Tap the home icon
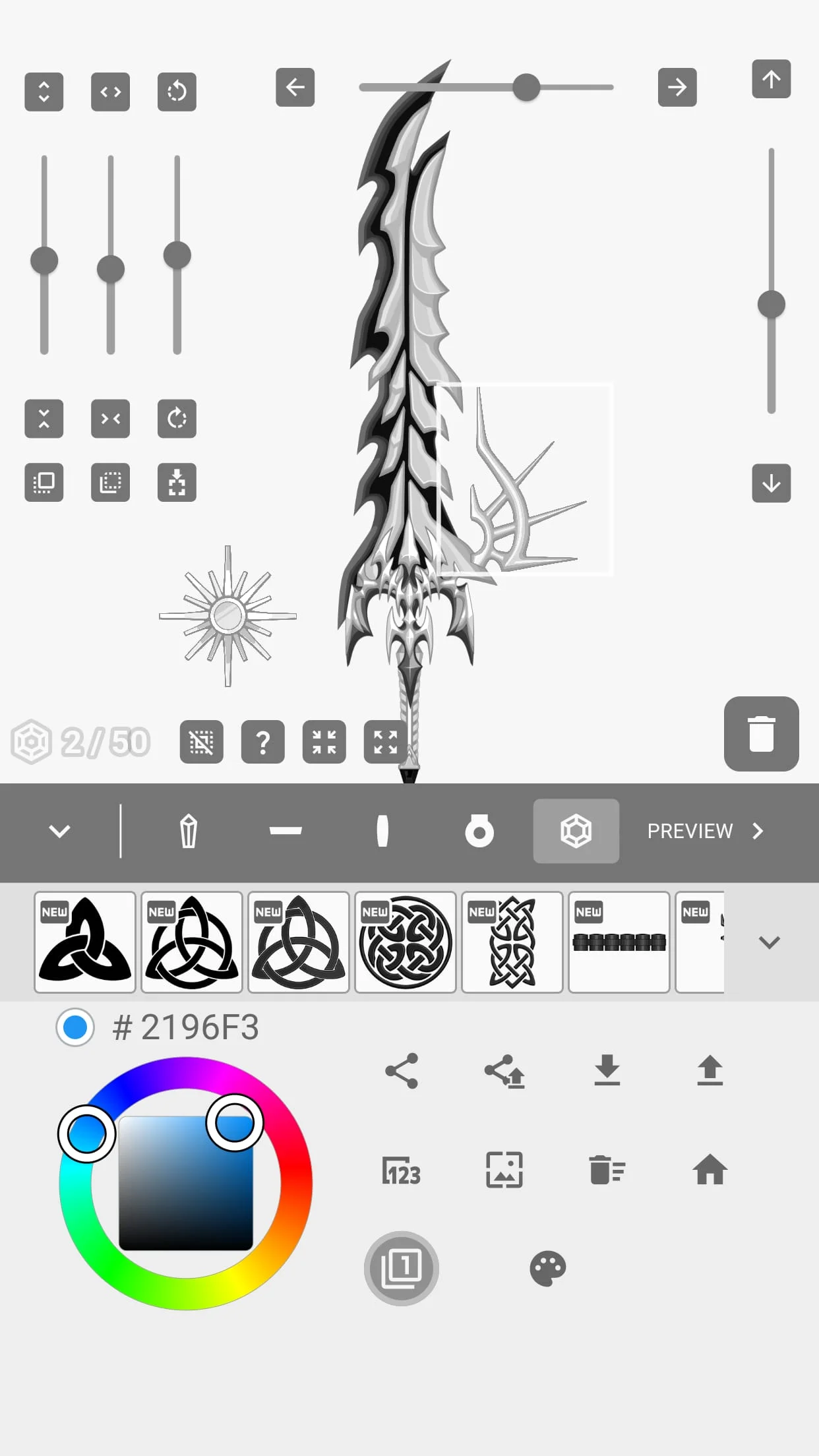 [710, 1170]
